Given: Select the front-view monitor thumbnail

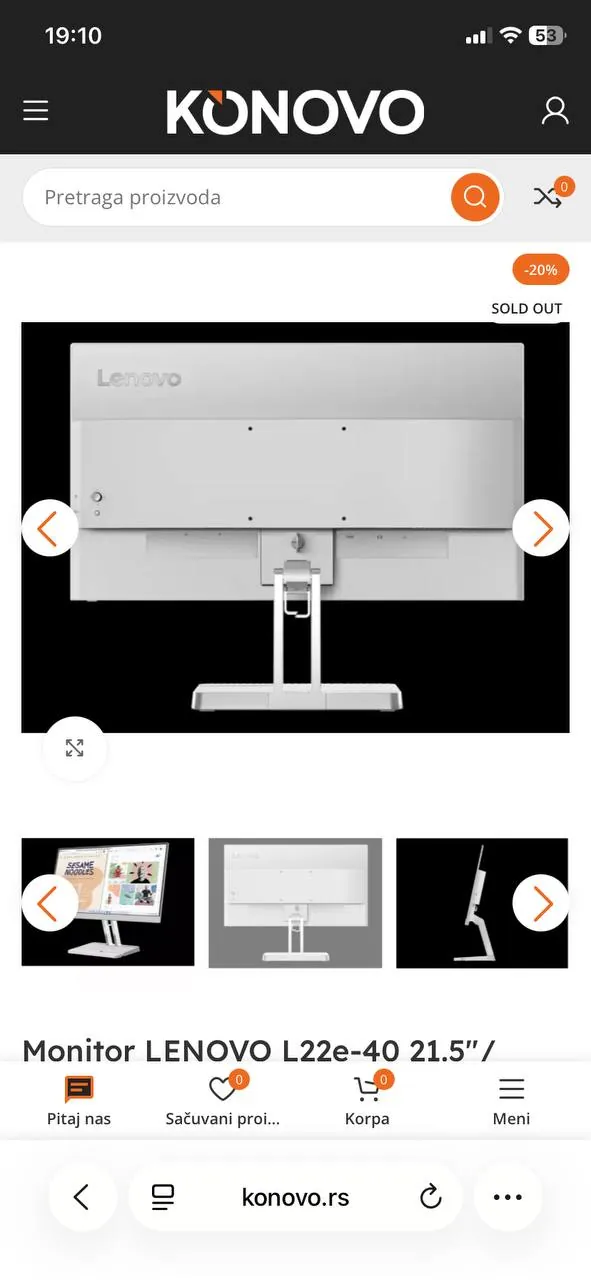Looking at the screenshot, I should pyautogui.click(x=108, y=903).
